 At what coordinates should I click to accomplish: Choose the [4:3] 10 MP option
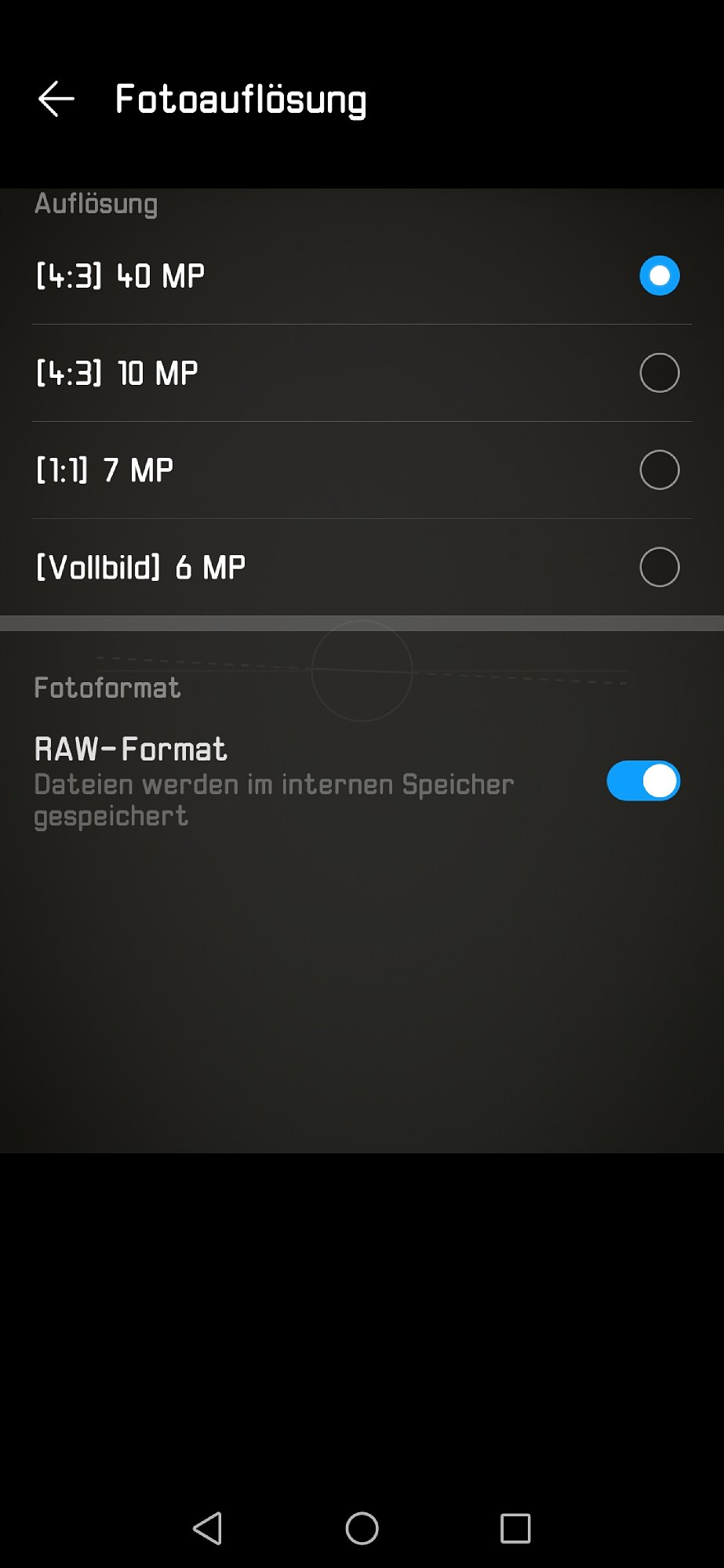click(659, 373)
